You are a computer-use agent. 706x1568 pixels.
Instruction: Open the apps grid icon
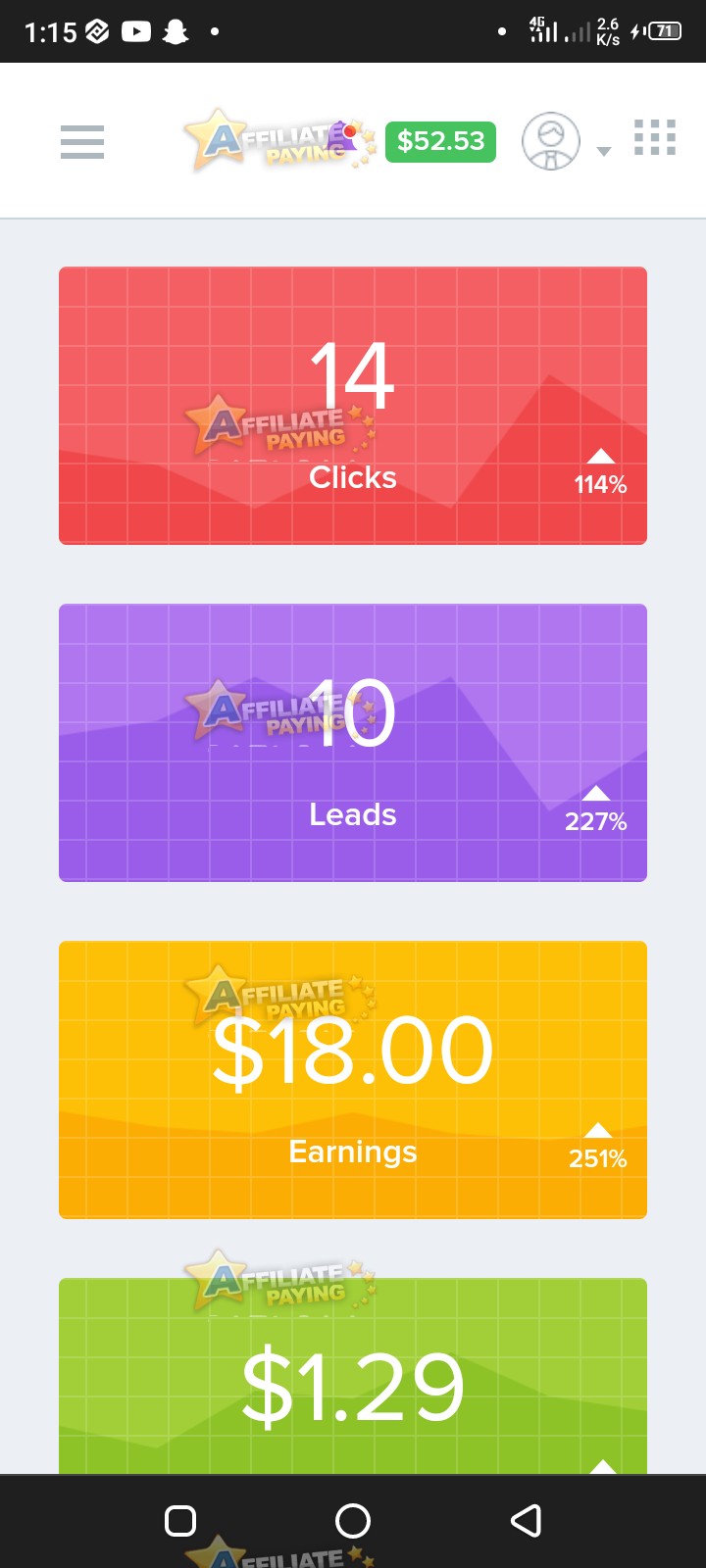[x=654, y=137]
